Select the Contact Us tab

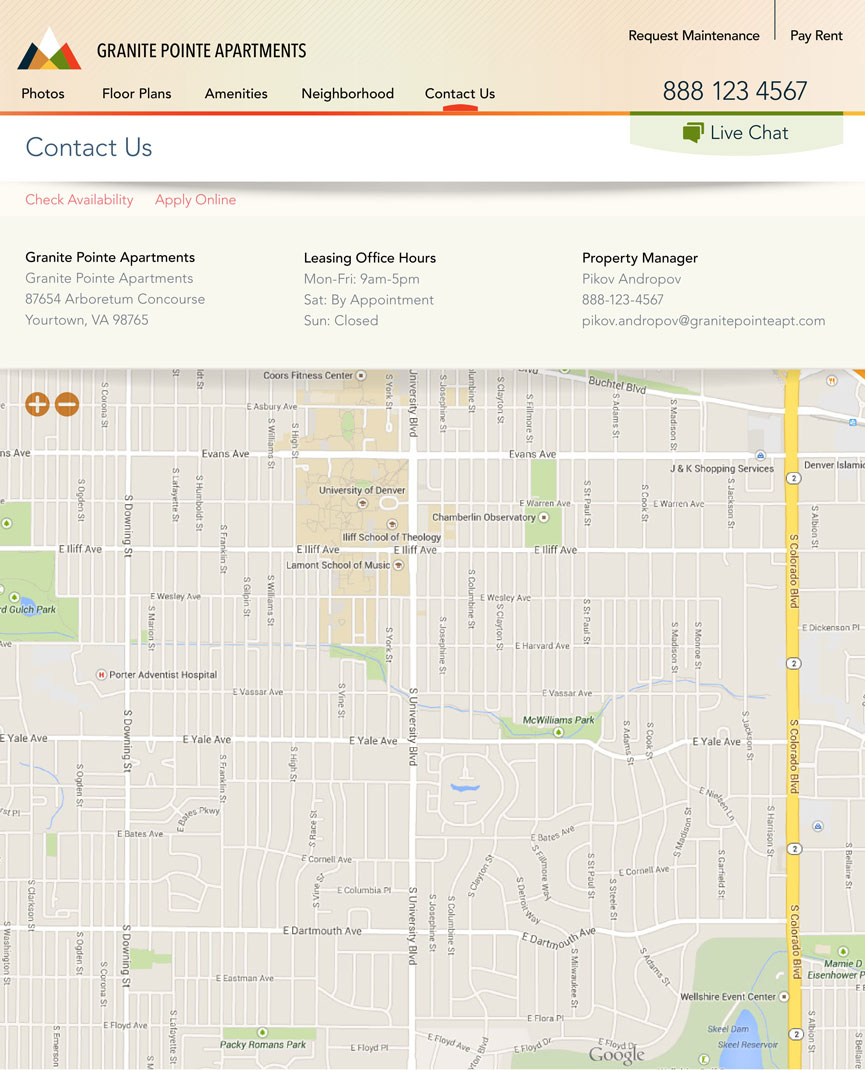(460, 94)
